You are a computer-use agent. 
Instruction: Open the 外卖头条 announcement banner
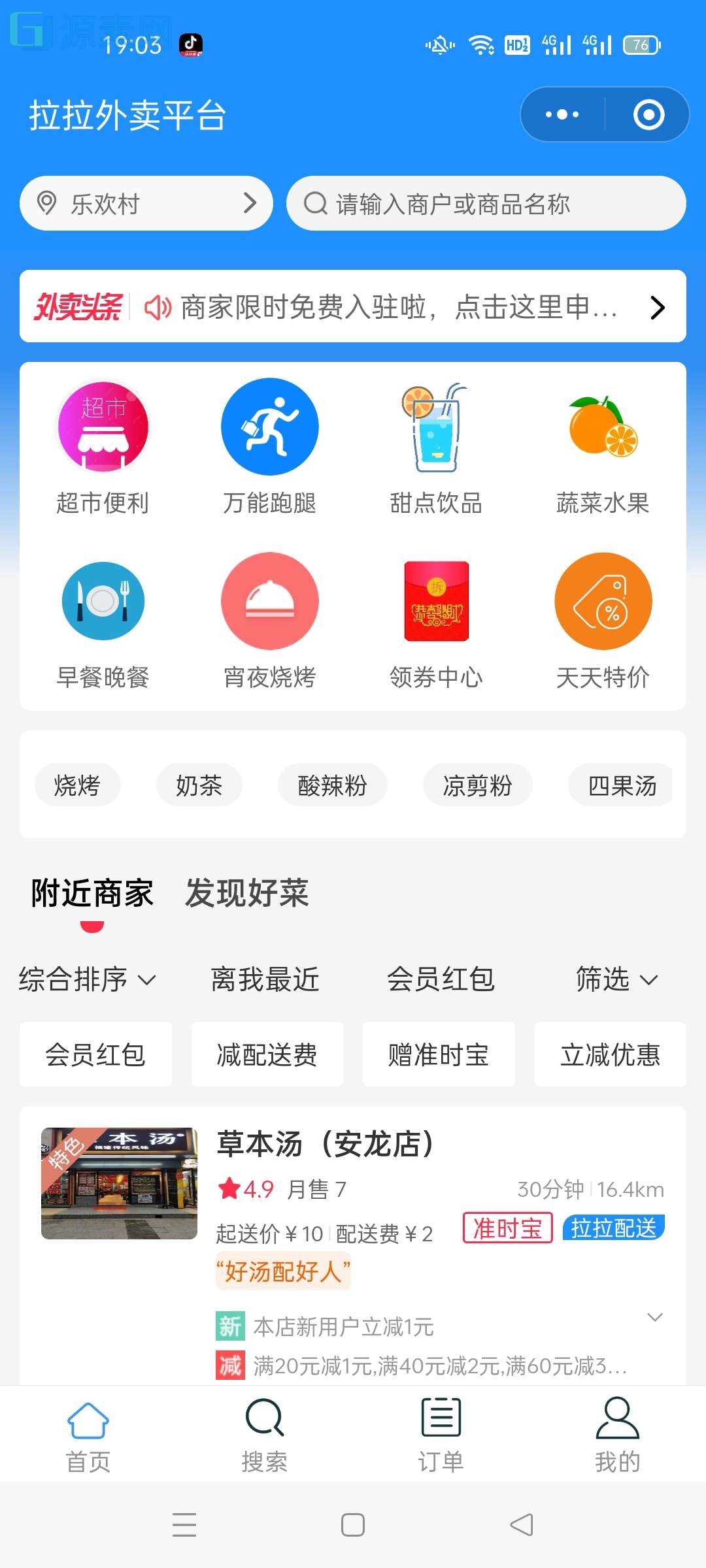(x=353, y=307)
